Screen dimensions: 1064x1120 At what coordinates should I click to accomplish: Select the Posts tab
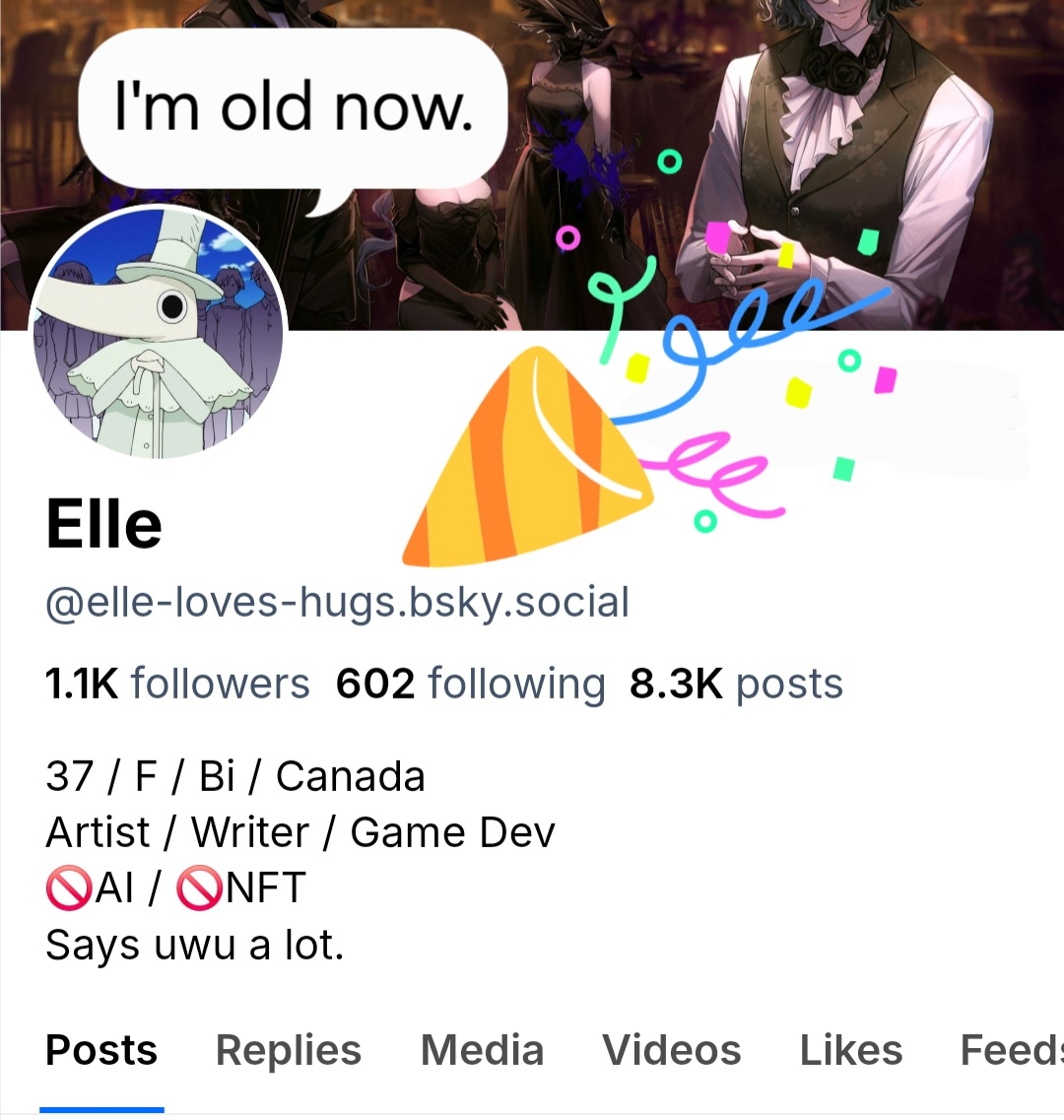(x=101, y=1050)
